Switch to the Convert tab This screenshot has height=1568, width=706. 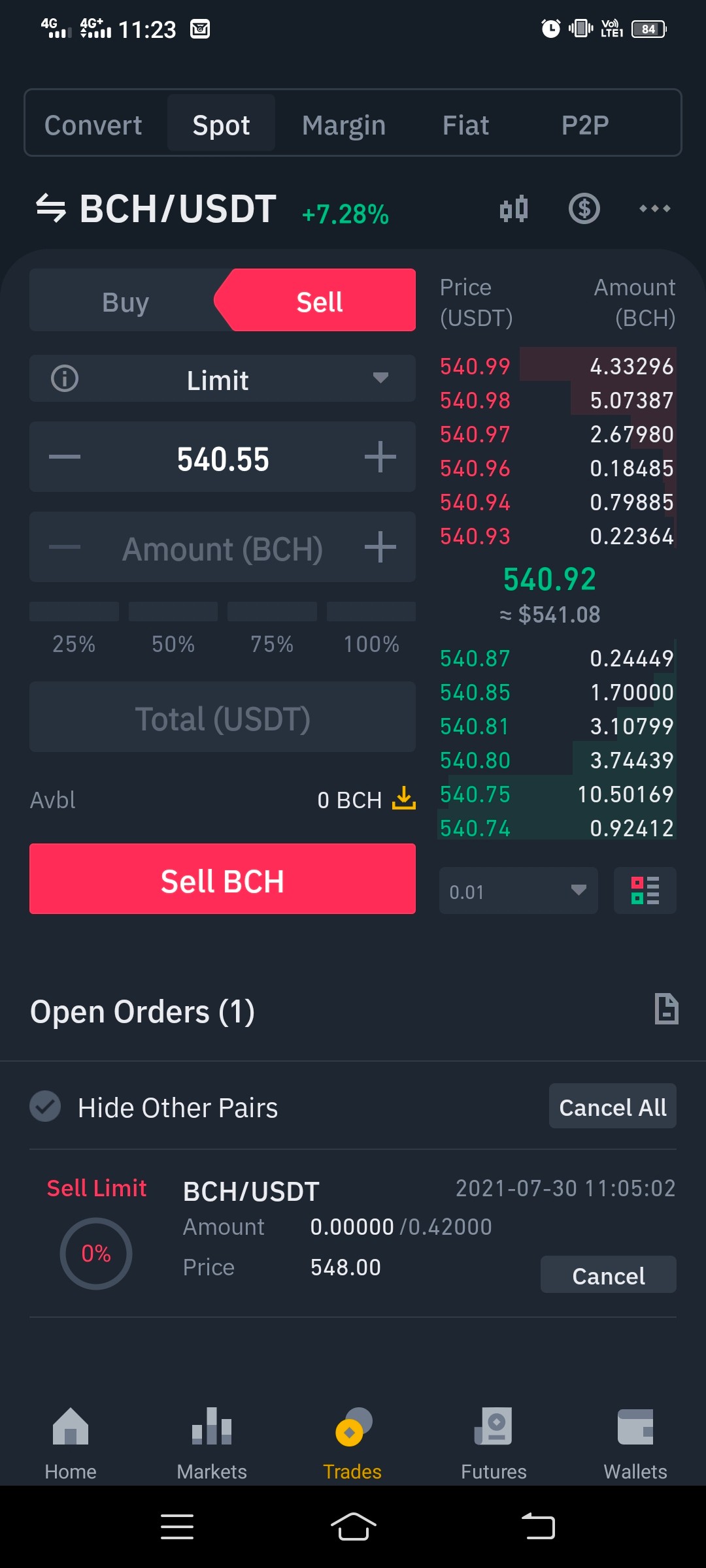[x=93, y=125]
